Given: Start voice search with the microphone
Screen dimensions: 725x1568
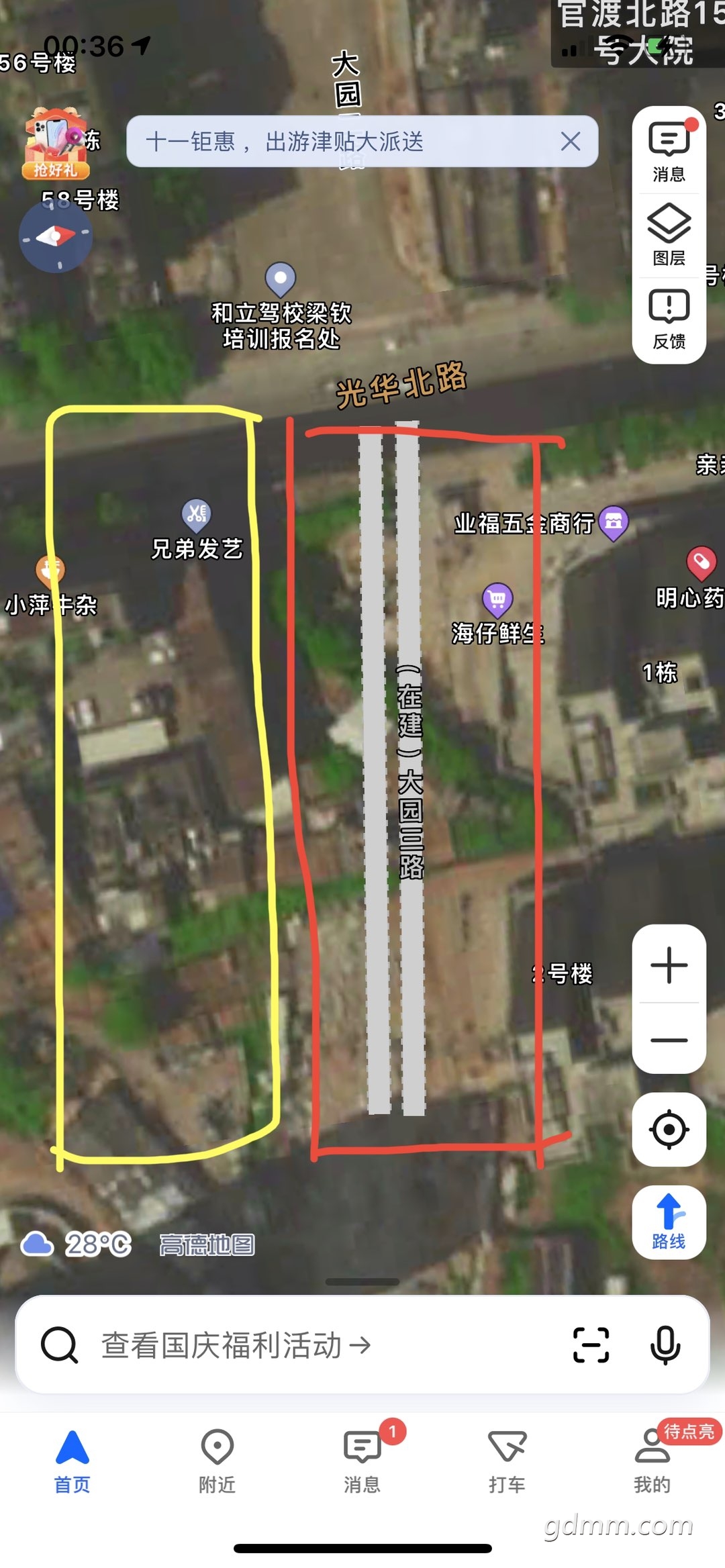Looking at the screenshot, I should coord(665,1345).
